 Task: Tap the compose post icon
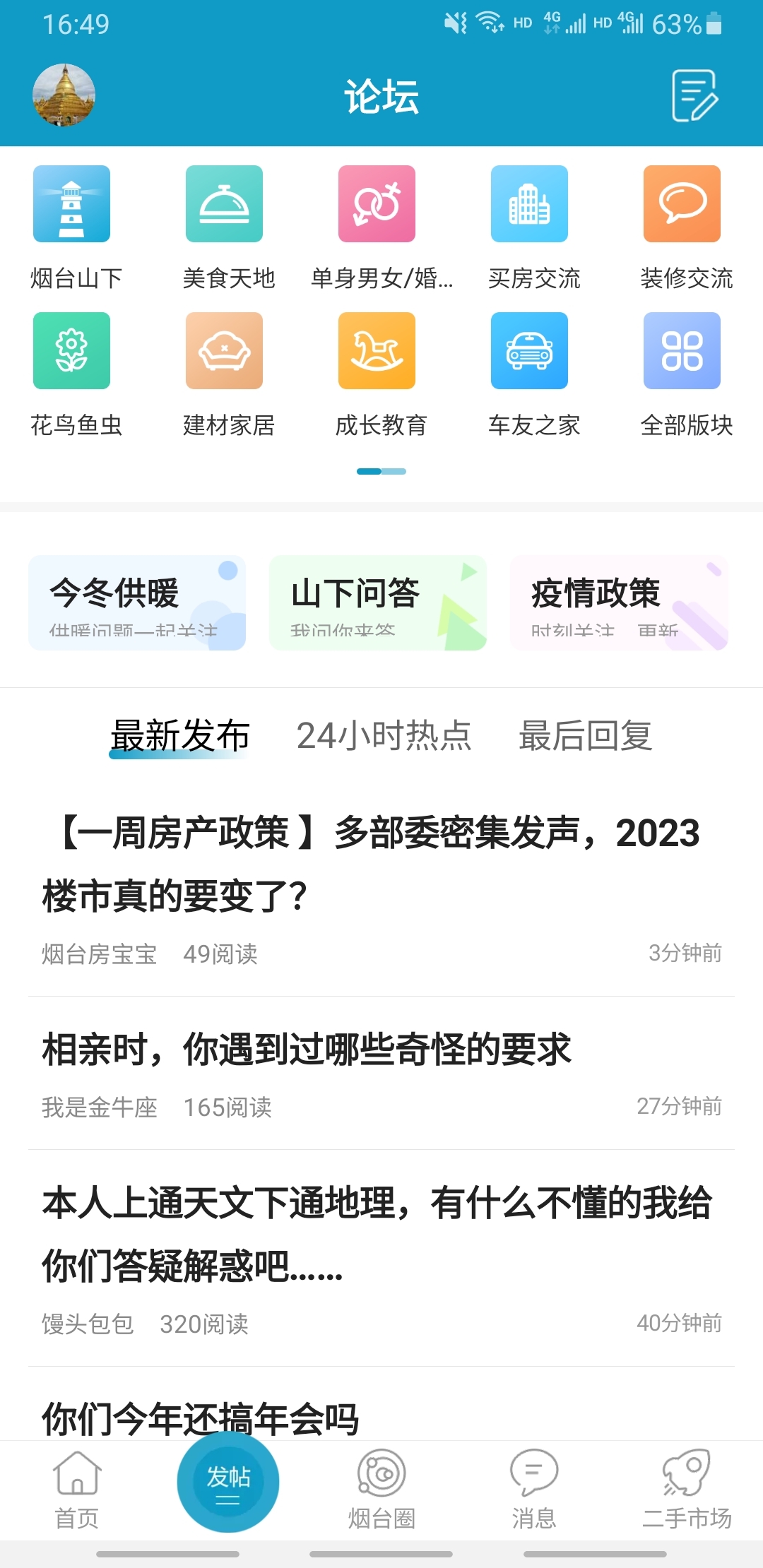point(694,95)
